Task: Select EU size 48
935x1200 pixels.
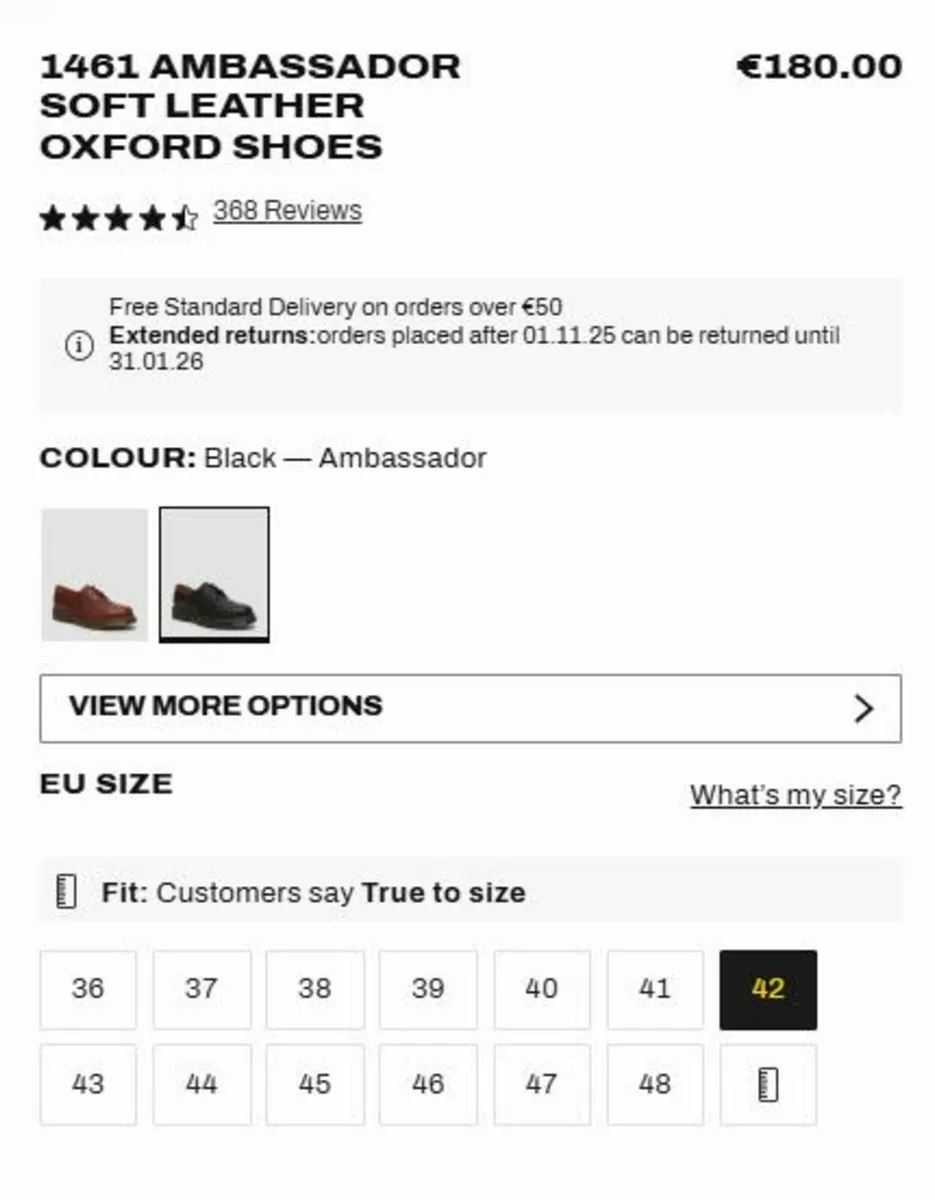Action: pos(655,1084)
